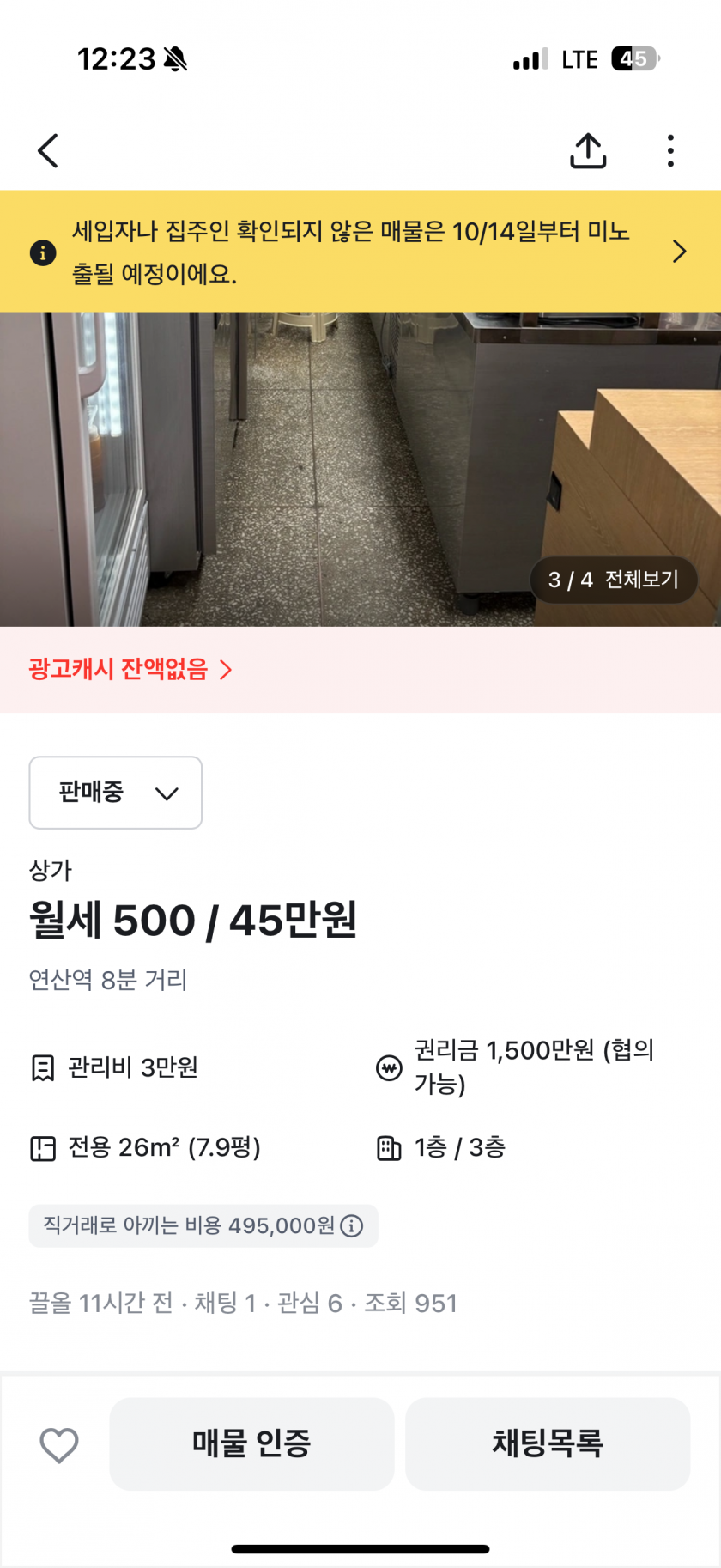Tap the info icon beside 495,000원
This screenshot has width=721, height=1568.
(x=352, y=1226)
